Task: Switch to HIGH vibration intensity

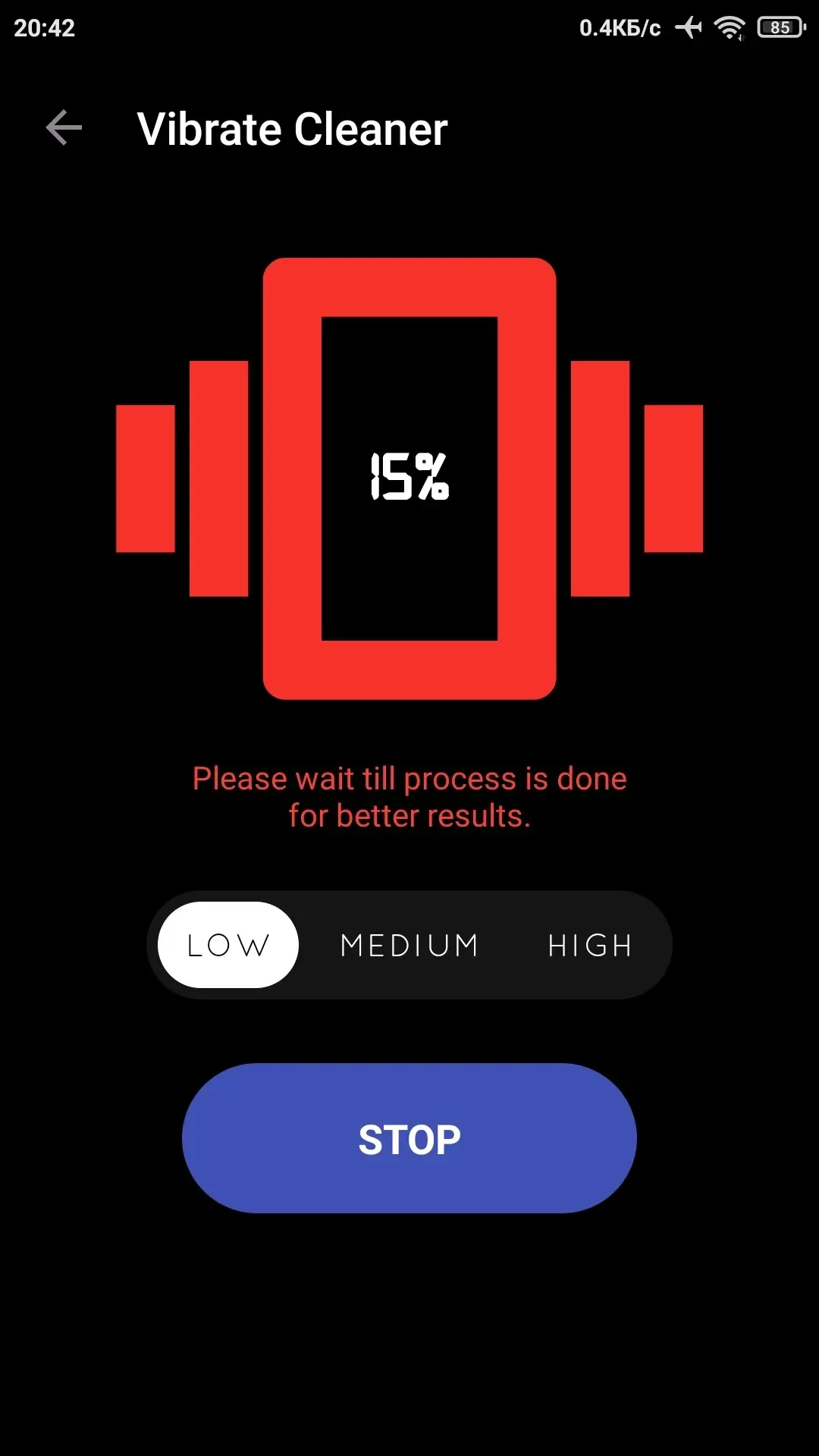Action: tap(590, 945)
